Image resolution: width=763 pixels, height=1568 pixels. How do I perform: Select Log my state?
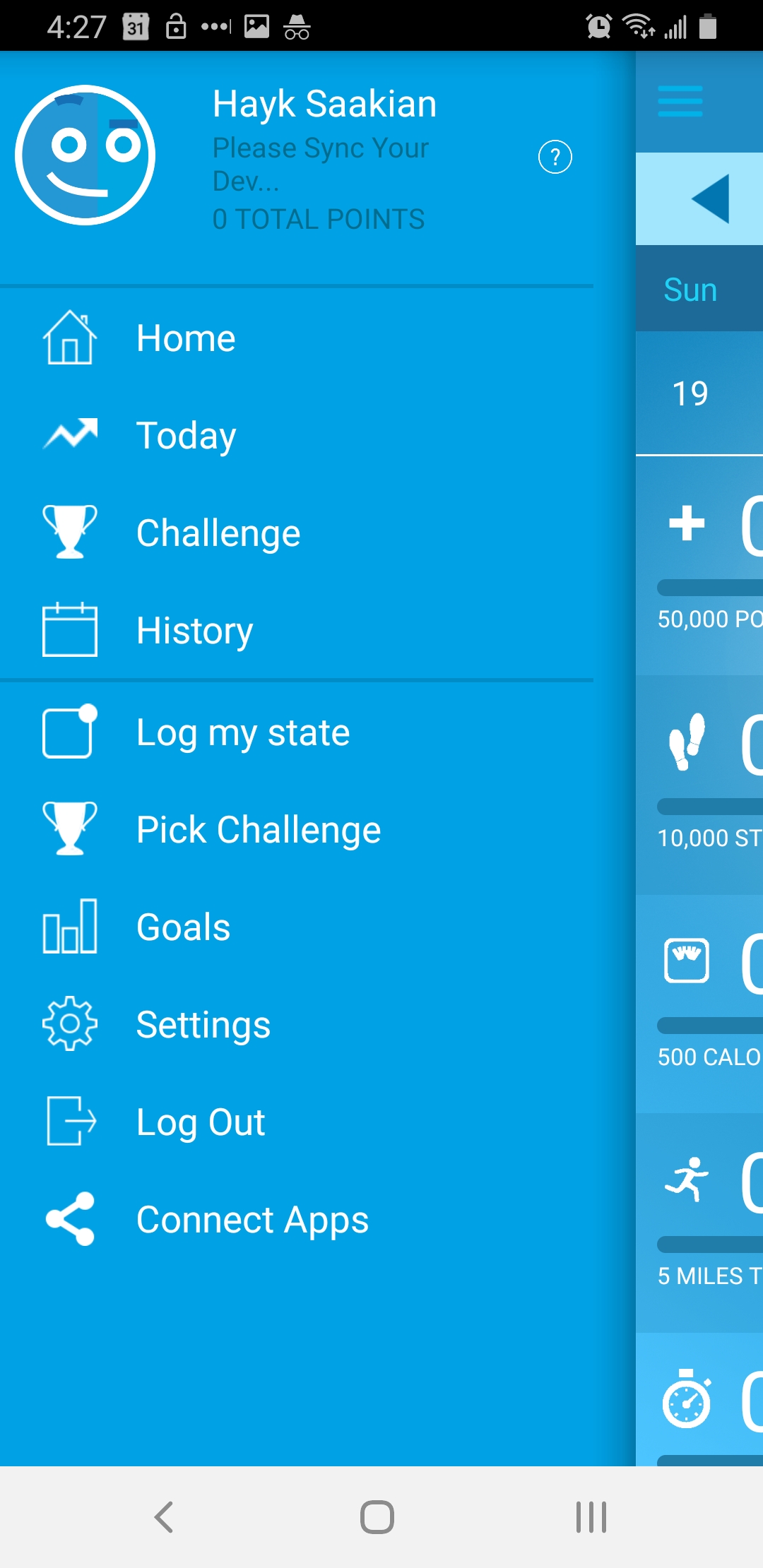pos(297,732)
